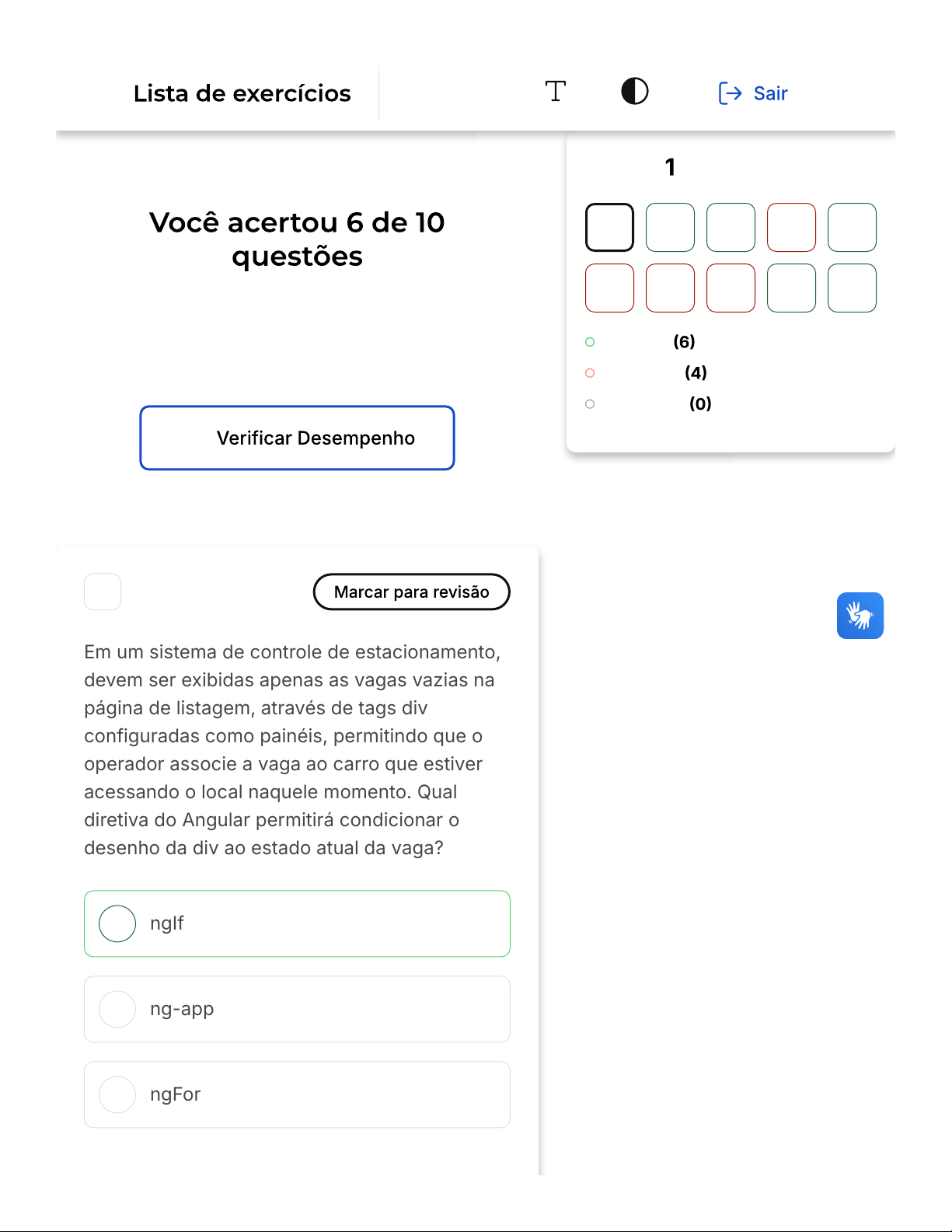This screenshot has width=952, height=1232.
Task: Select the ngIf answer option
Action: coord(297,923)
